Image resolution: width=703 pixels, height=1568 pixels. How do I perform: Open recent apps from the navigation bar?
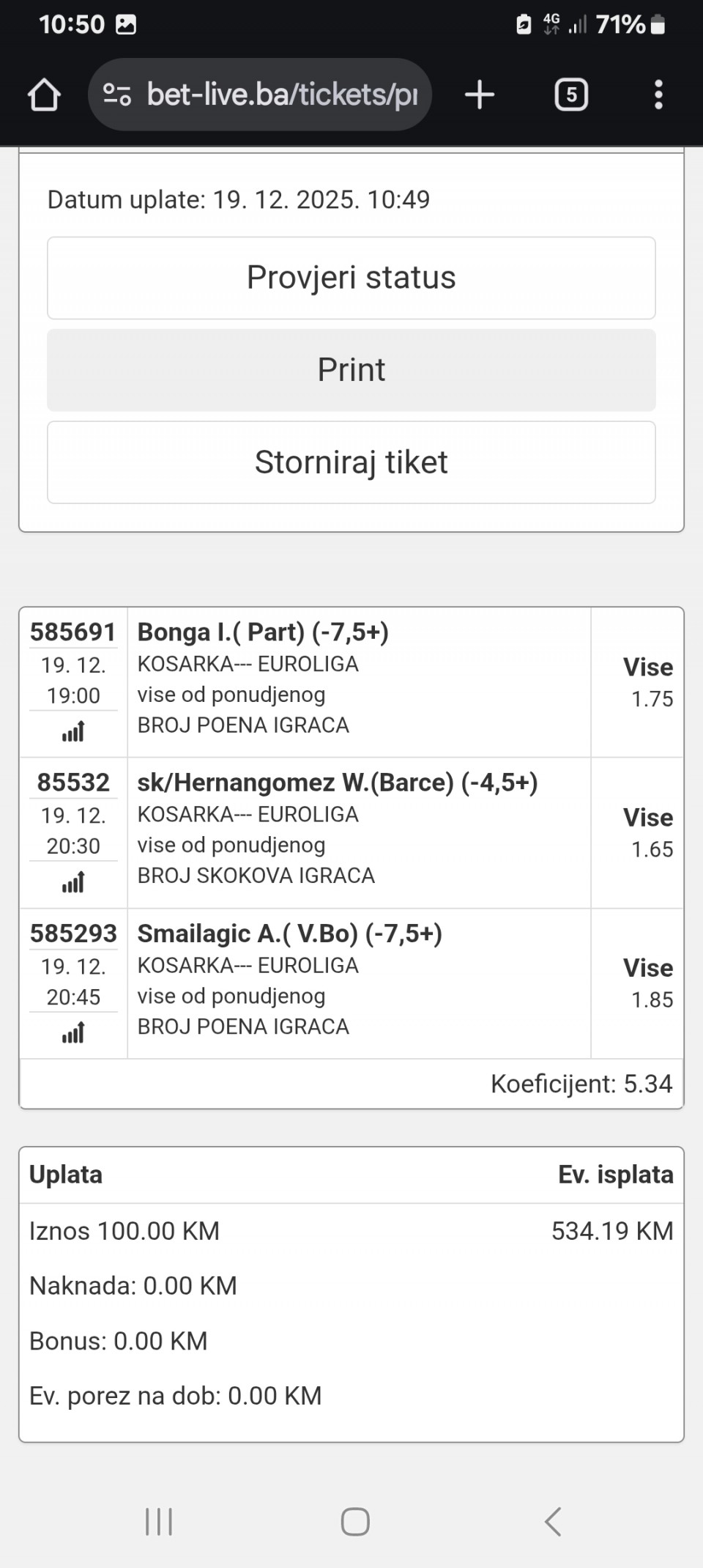point(159,1522)
